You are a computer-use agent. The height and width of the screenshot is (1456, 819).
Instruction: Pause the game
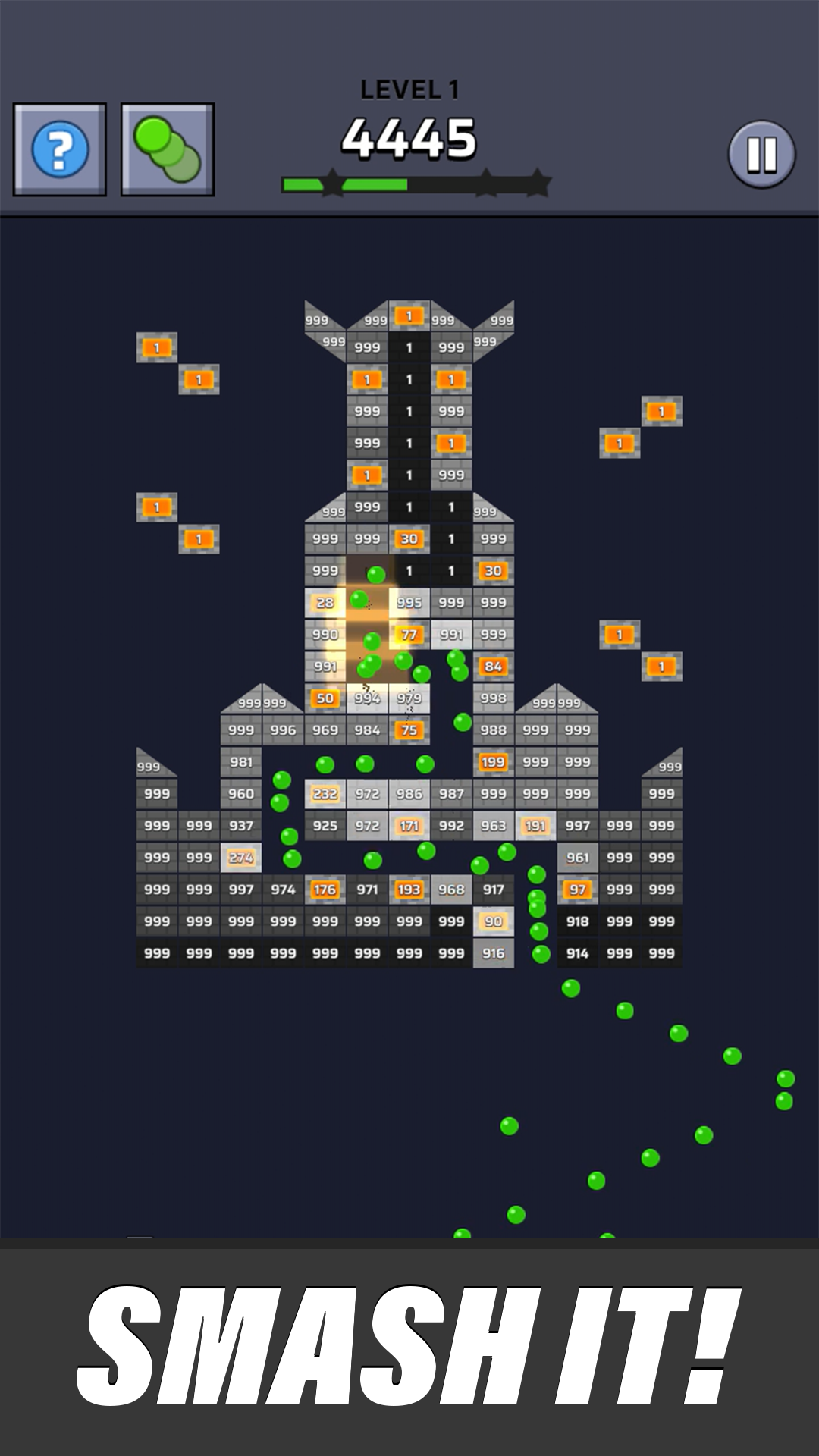761,154
